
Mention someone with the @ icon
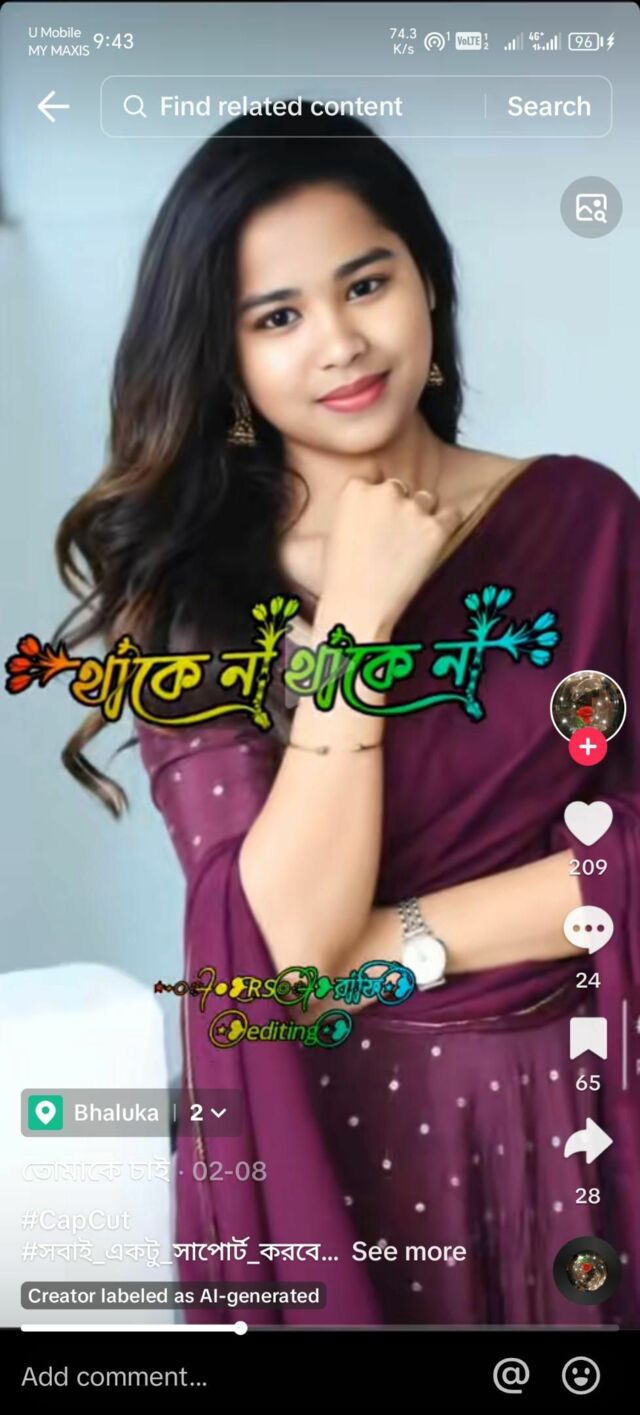point(511,1376)
